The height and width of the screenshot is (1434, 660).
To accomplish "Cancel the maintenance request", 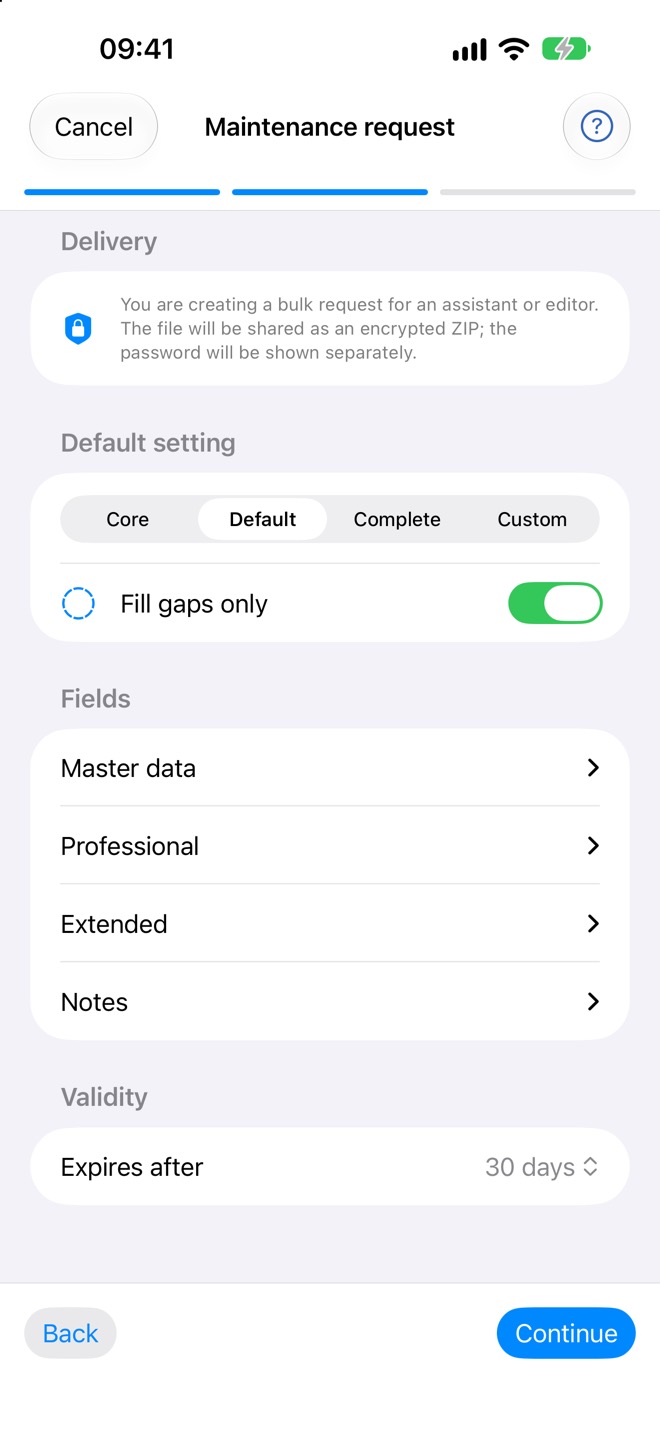I will tap(94, 127).
